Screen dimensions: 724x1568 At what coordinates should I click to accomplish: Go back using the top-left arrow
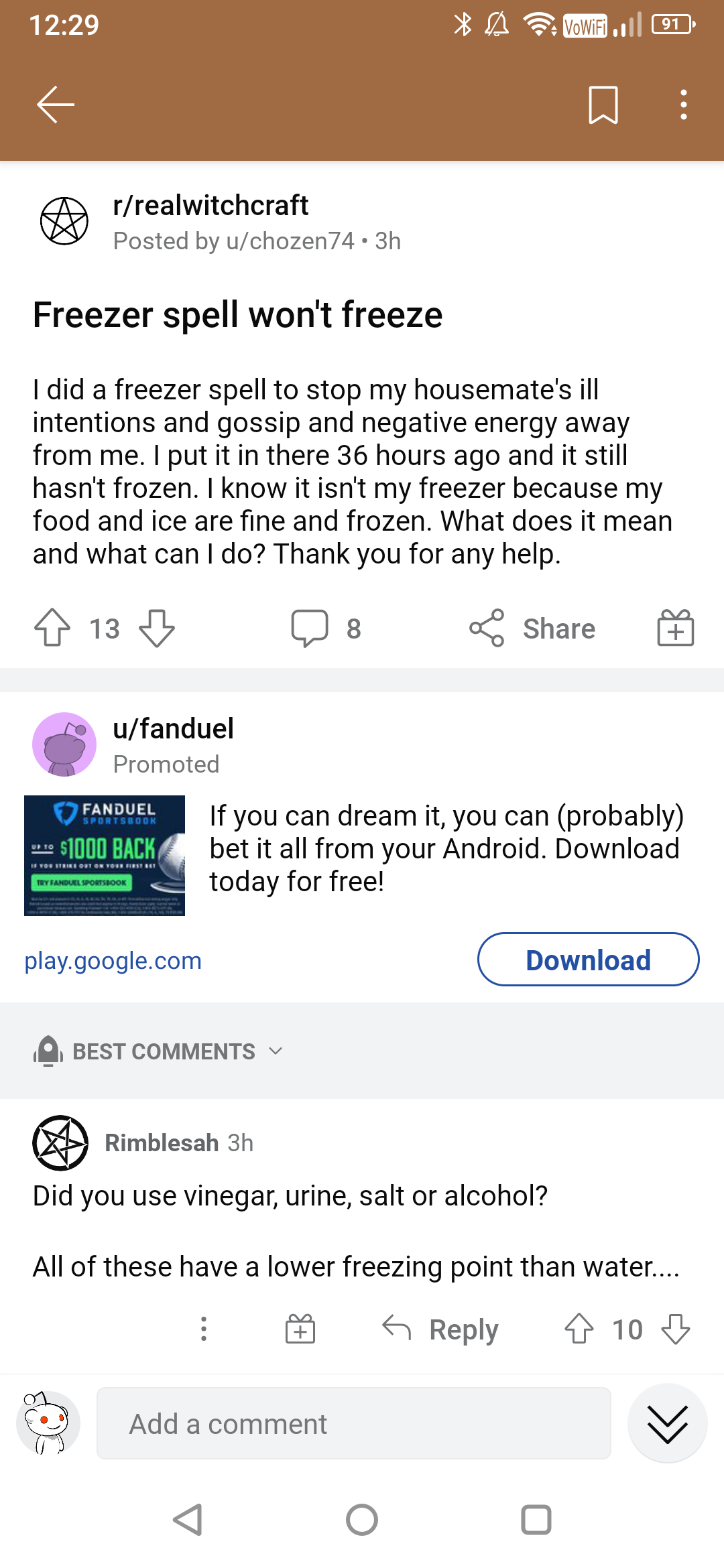tap(55, 105)
